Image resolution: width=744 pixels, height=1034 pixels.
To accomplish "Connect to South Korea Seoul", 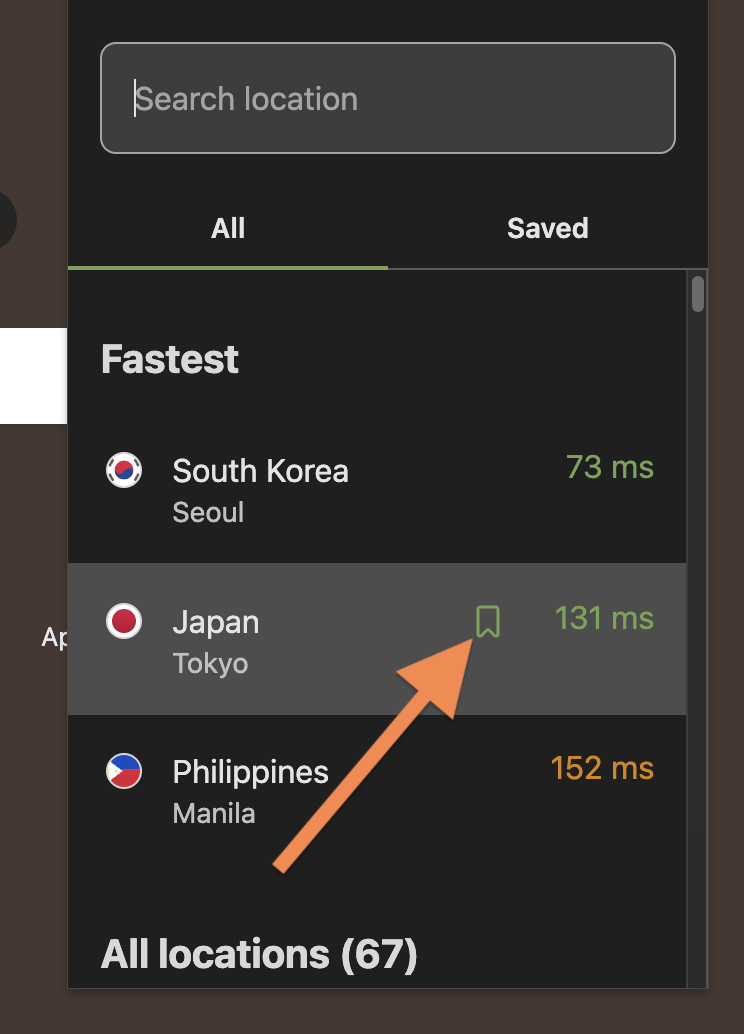I will 260,488.
